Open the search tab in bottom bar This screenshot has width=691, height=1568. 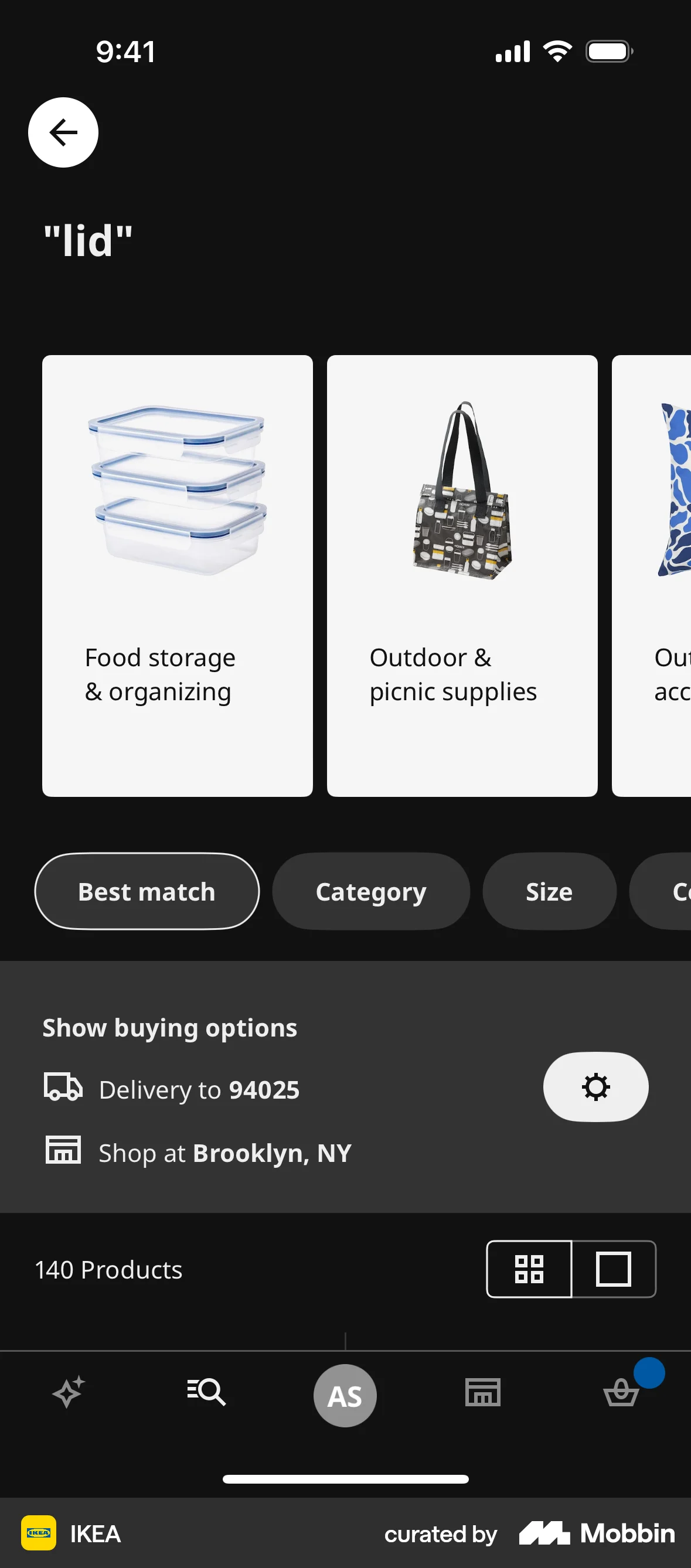coord(206,1392)
